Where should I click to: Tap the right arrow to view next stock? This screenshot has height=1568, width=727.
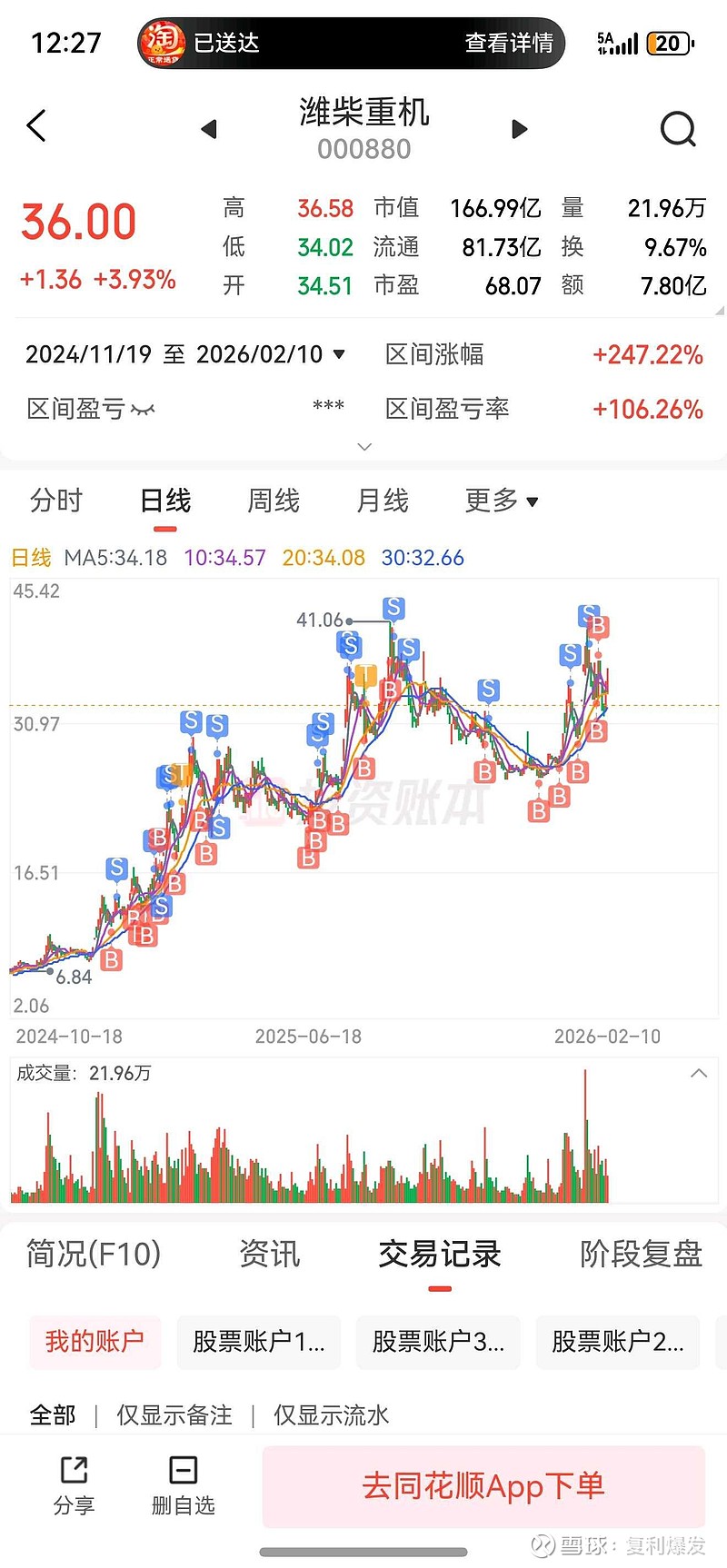[x=519, y=129]
